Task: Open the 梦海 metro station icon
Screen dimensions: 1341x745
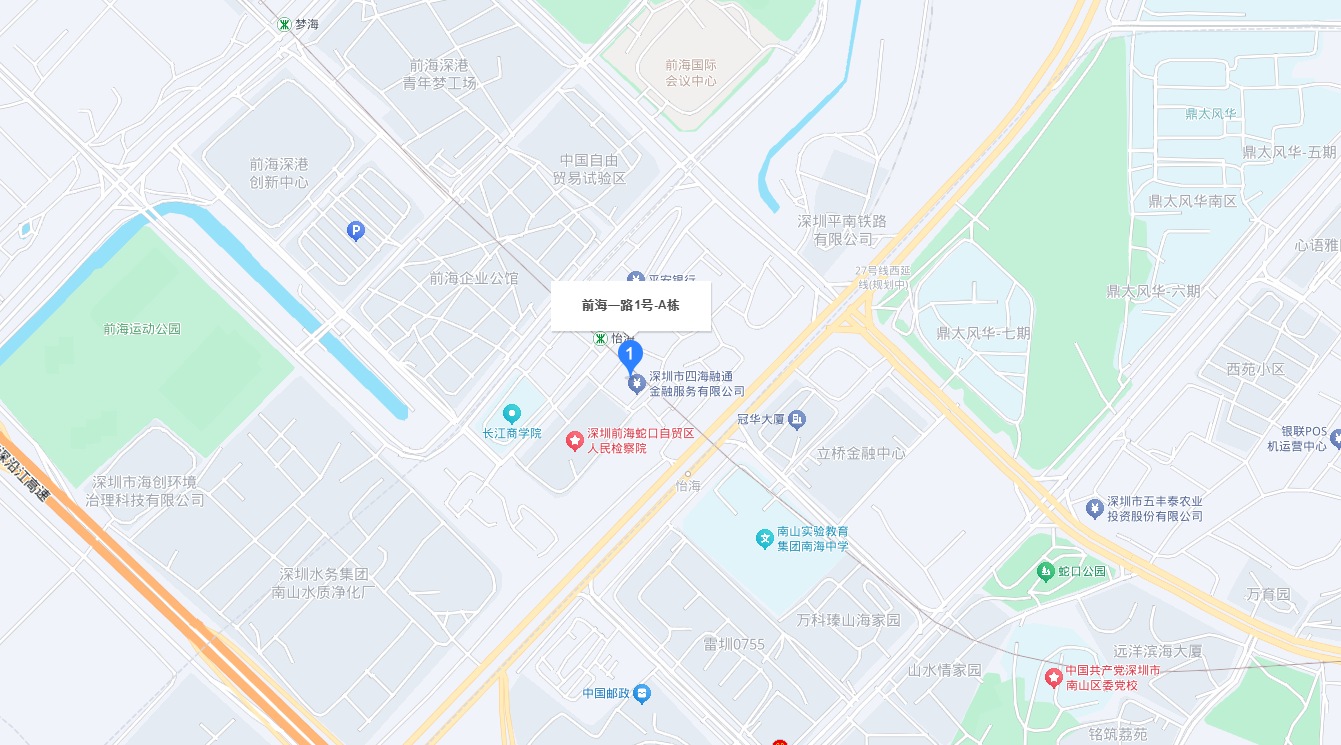Action: tap(285, 24)
